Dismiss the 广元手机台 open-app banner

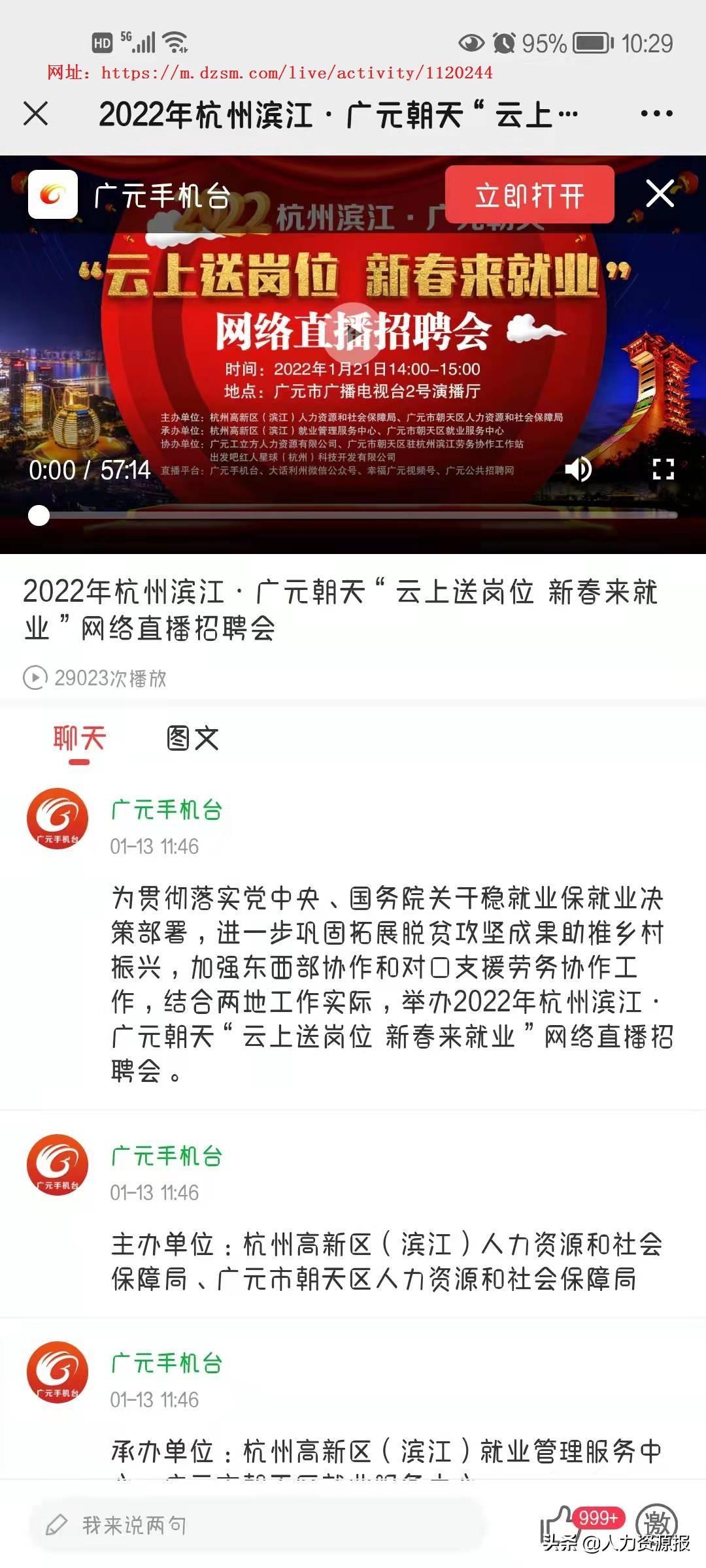point(660,194)
